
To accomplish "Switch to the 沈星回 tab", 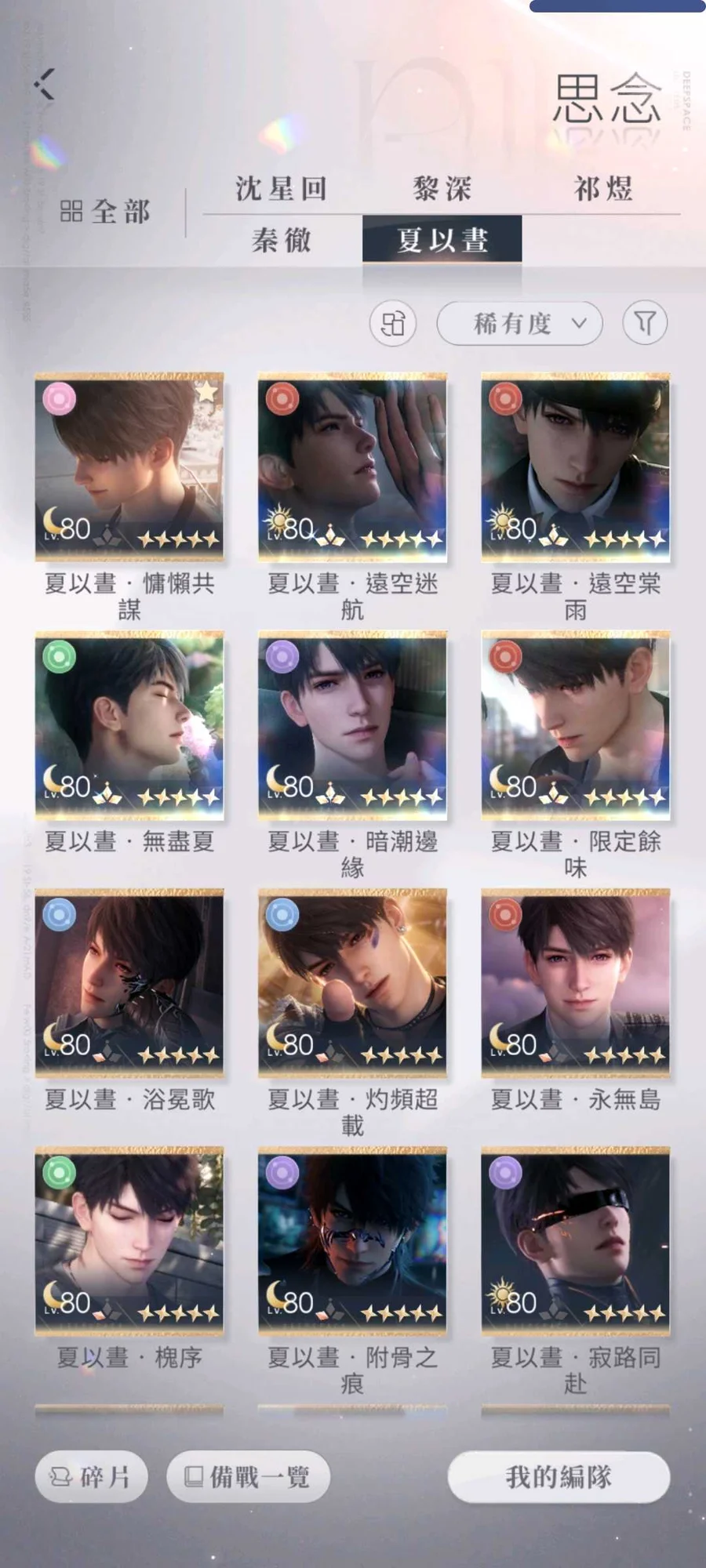I will [x=282, y=189].
